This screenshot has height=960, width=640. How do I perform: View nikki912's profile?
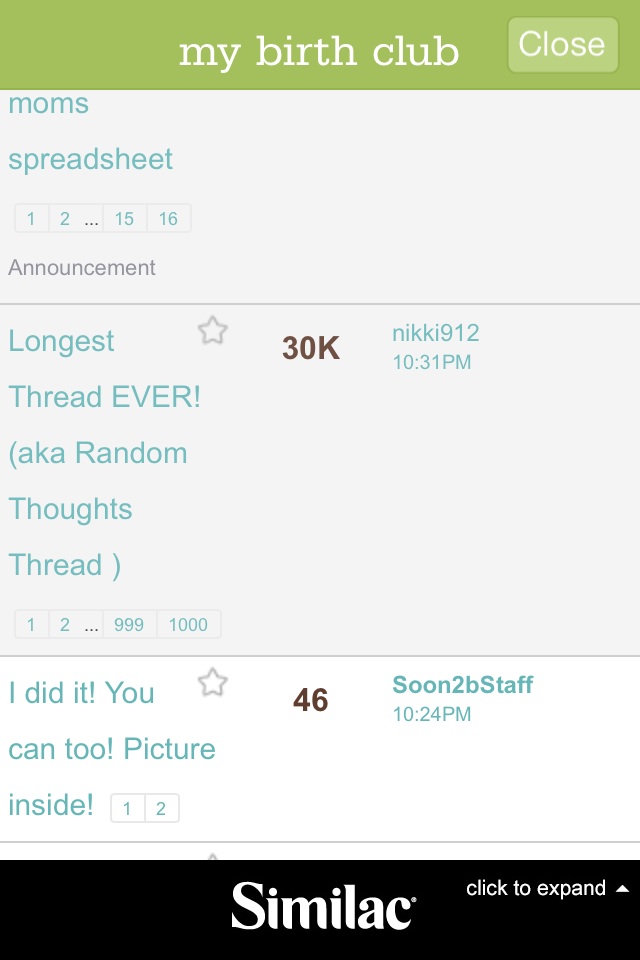click(x=435, y=333)
